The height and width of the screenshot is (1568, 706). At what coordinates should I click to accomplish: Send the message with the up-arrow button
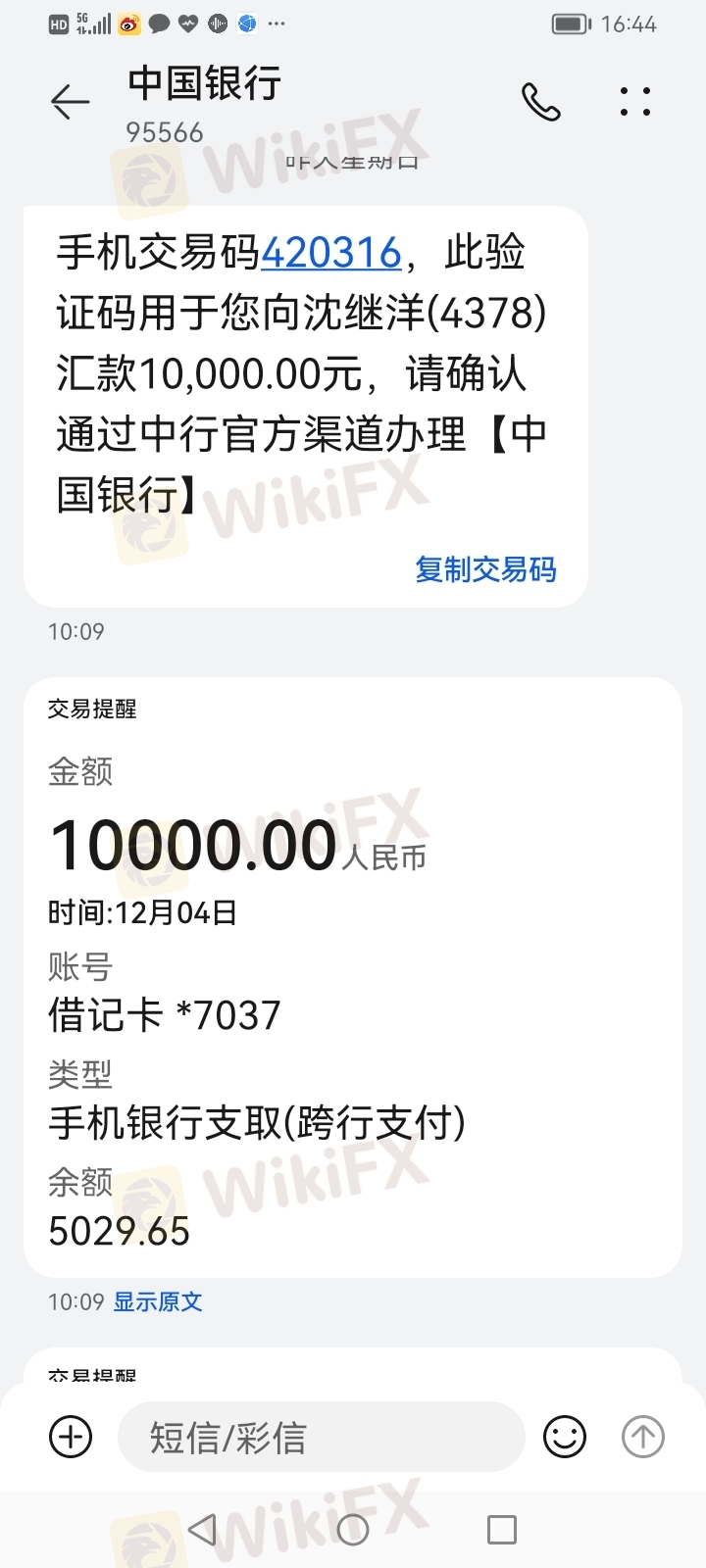[x=643, y=1438]
